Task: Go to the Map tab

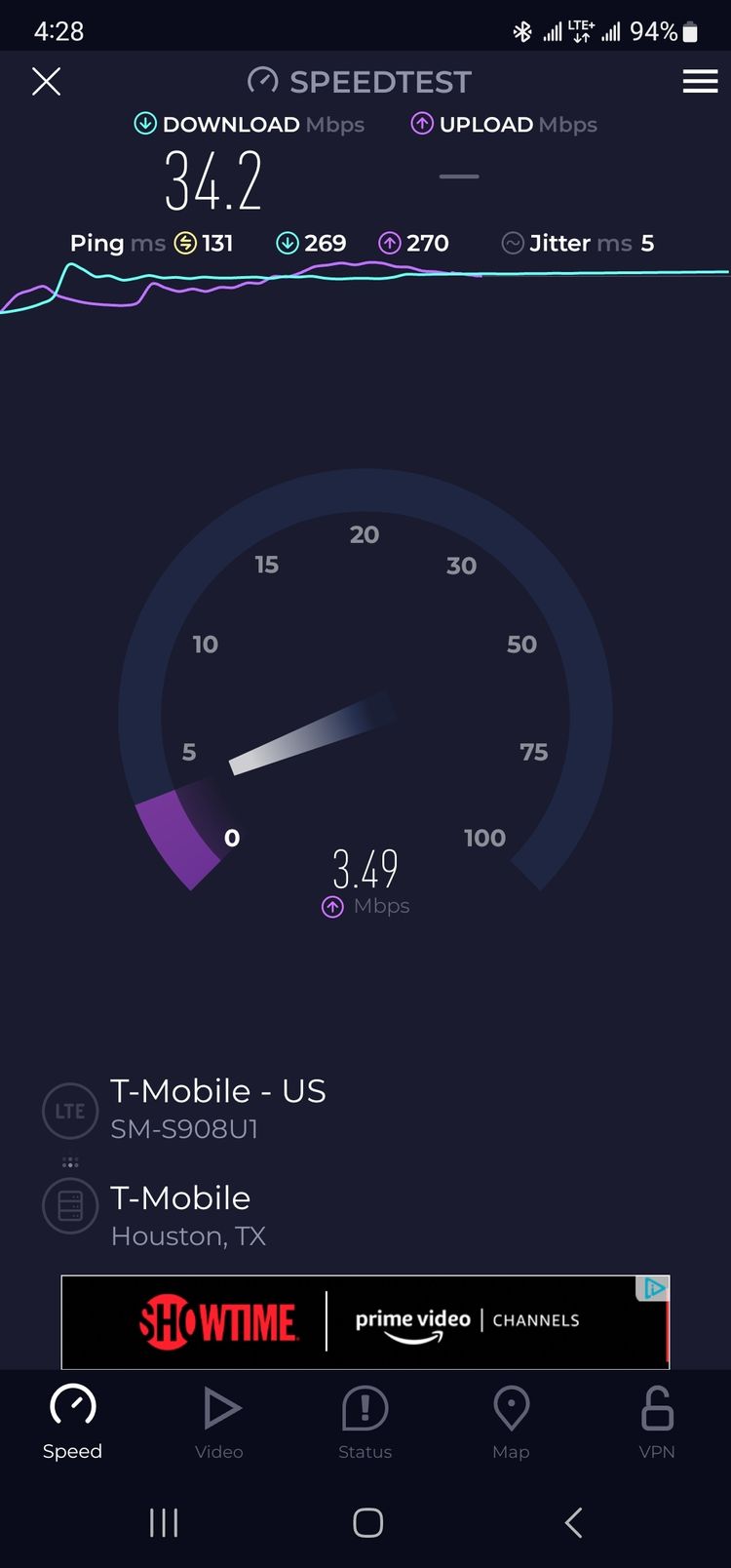Action: point(511,1423)
